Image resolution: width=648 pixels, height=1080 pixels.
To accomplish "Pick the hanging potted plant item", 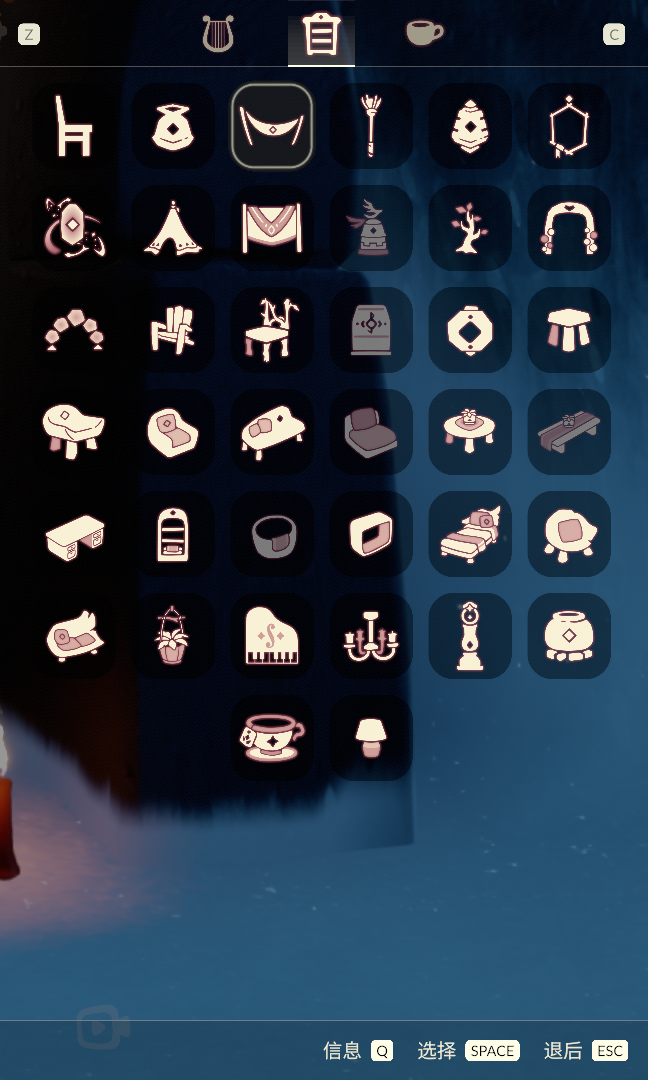I will (x=173, y=637).
